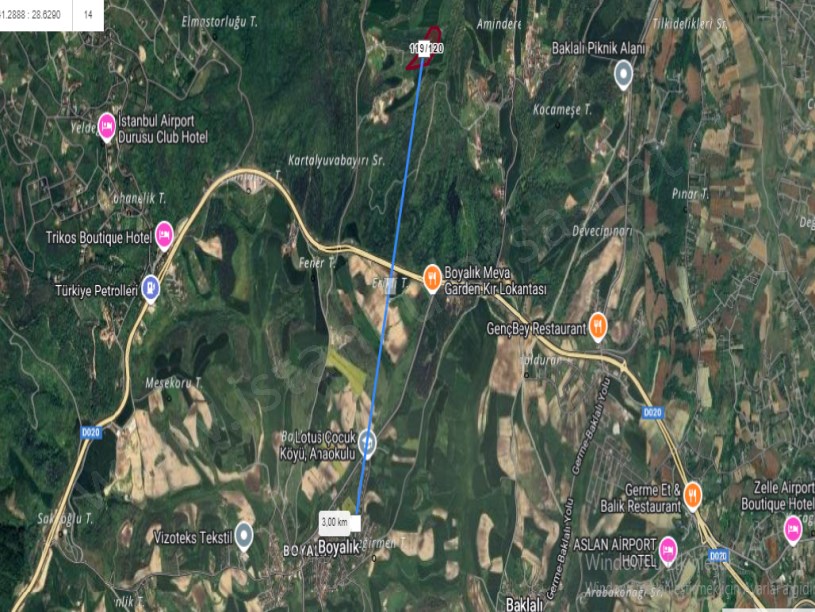The width and height of the screenshot is (815, 612).
Task: Select the Trikos Boutique Hotel marker
Action: (165, 234)
